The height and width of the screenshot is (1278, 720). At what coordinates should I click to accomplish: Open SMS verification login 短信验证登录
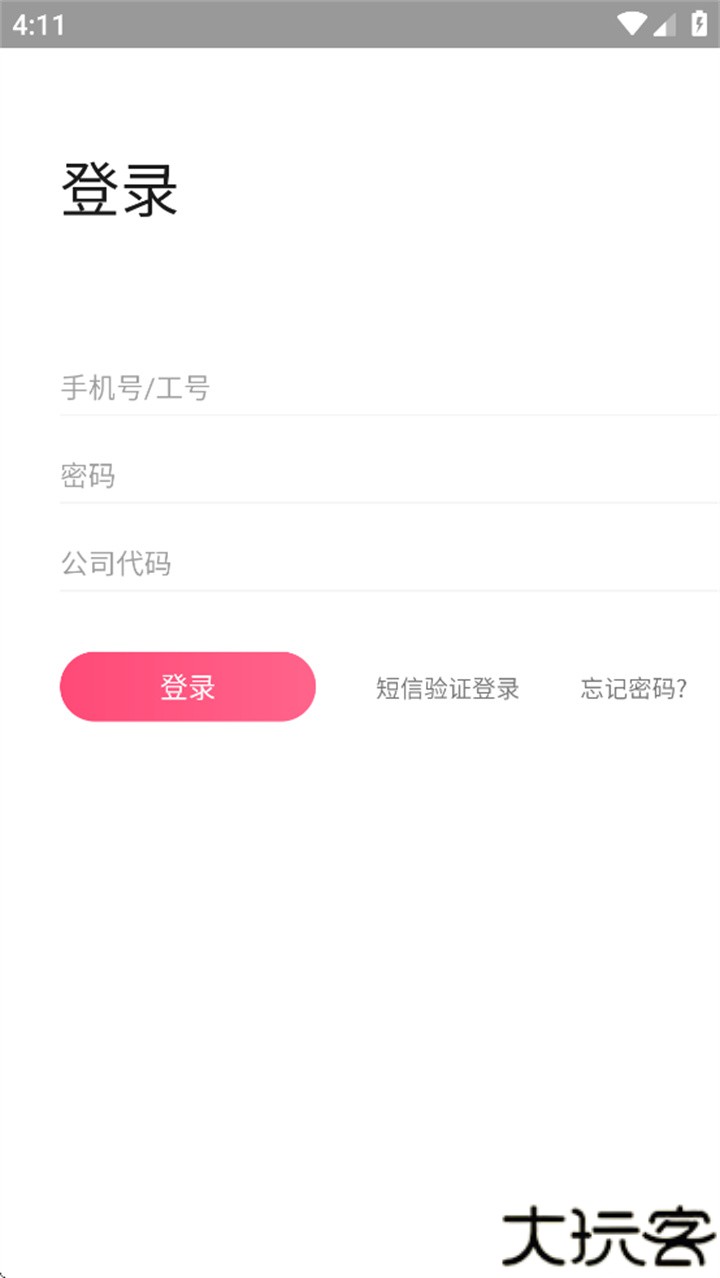click(447, 689)
